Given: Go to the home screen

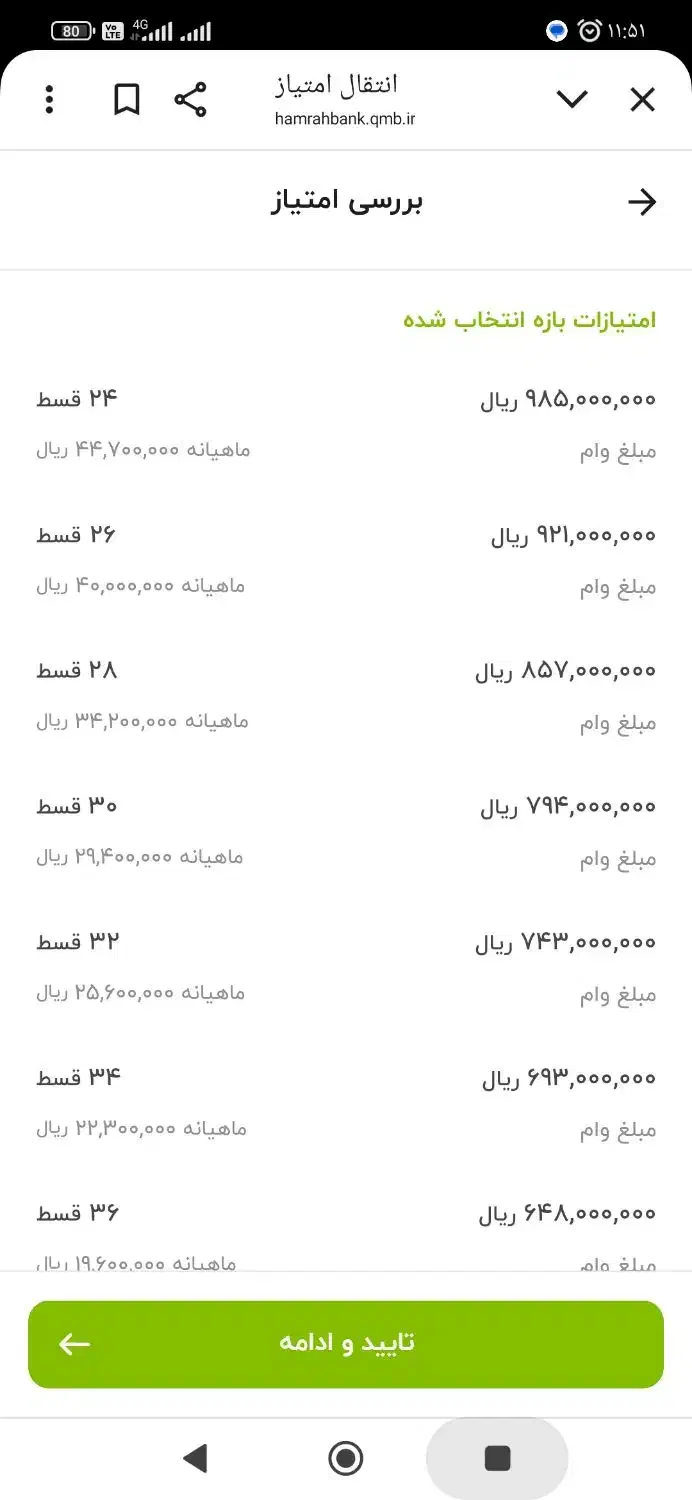Looking at the screenshot, I should (346, 1458).
